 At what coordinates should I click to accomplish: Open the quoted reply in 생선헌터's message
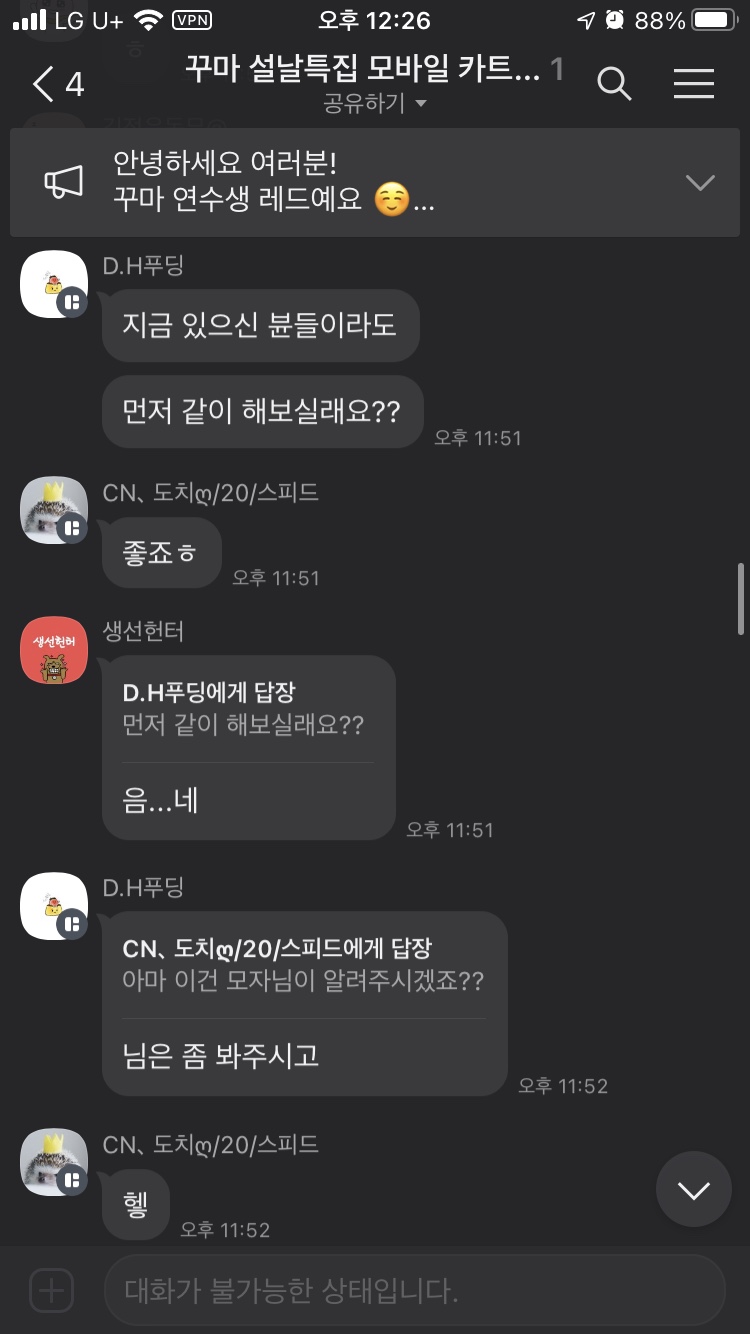243,709
